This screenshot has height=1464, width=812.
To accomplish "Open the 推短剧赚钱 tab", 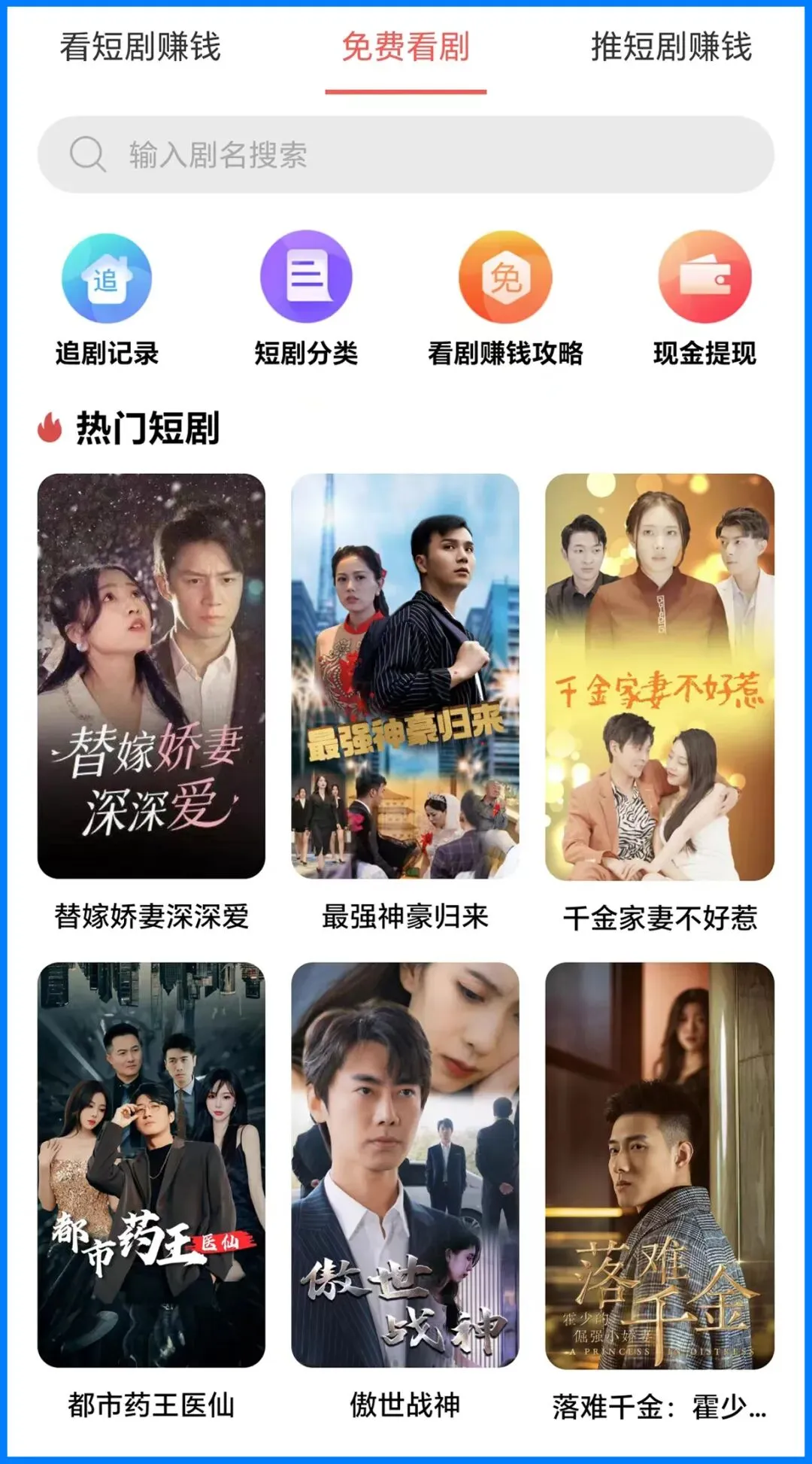I will point(671,47).
